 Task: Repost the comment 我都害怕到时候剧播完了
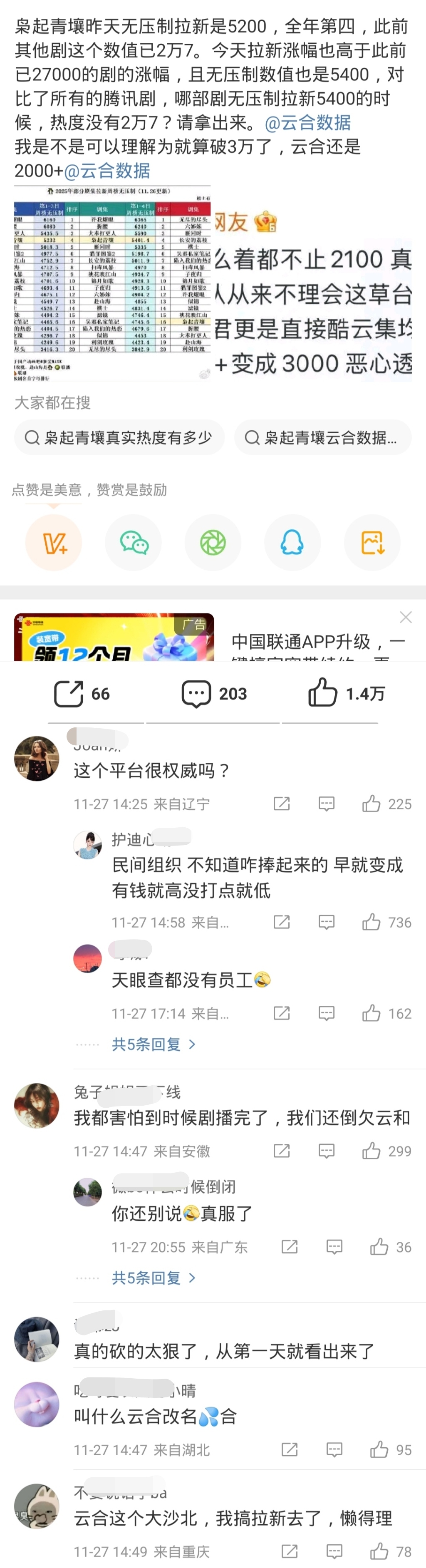pyautogui.click(x=282, y=1151)
